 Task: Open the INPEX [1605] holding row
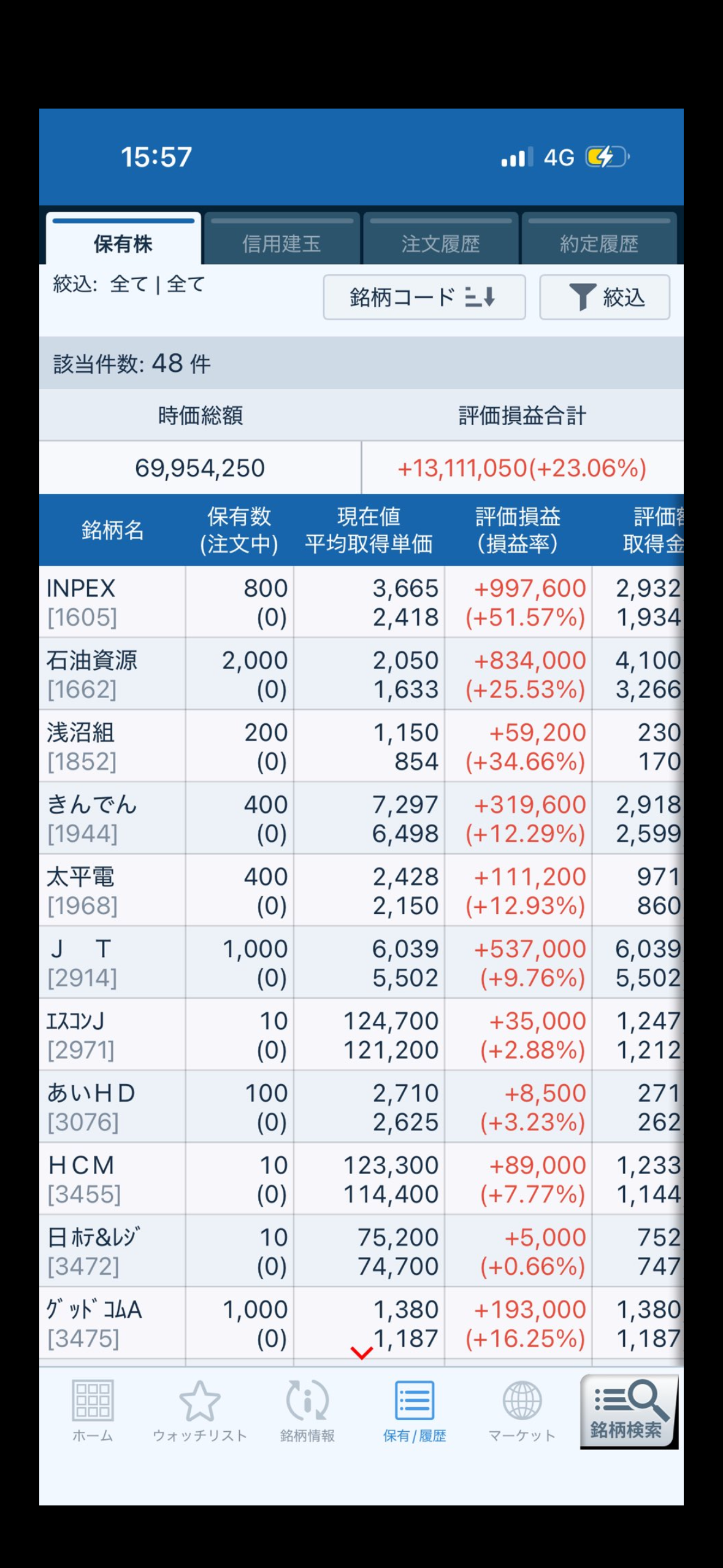coord(112,602)
